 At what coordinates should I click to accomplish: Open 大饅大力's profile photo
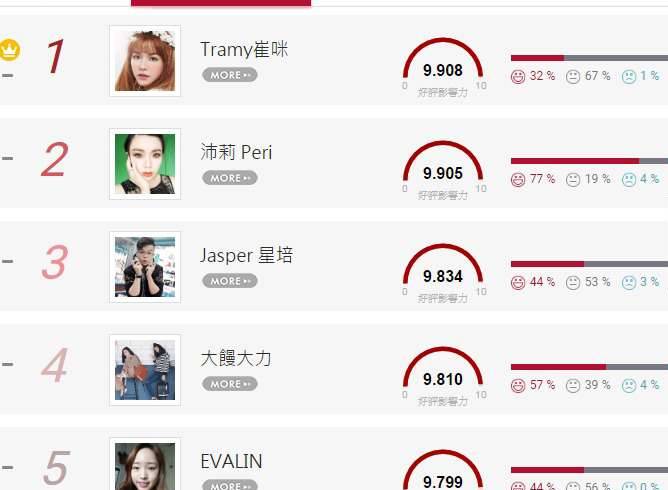coord(145,370)
